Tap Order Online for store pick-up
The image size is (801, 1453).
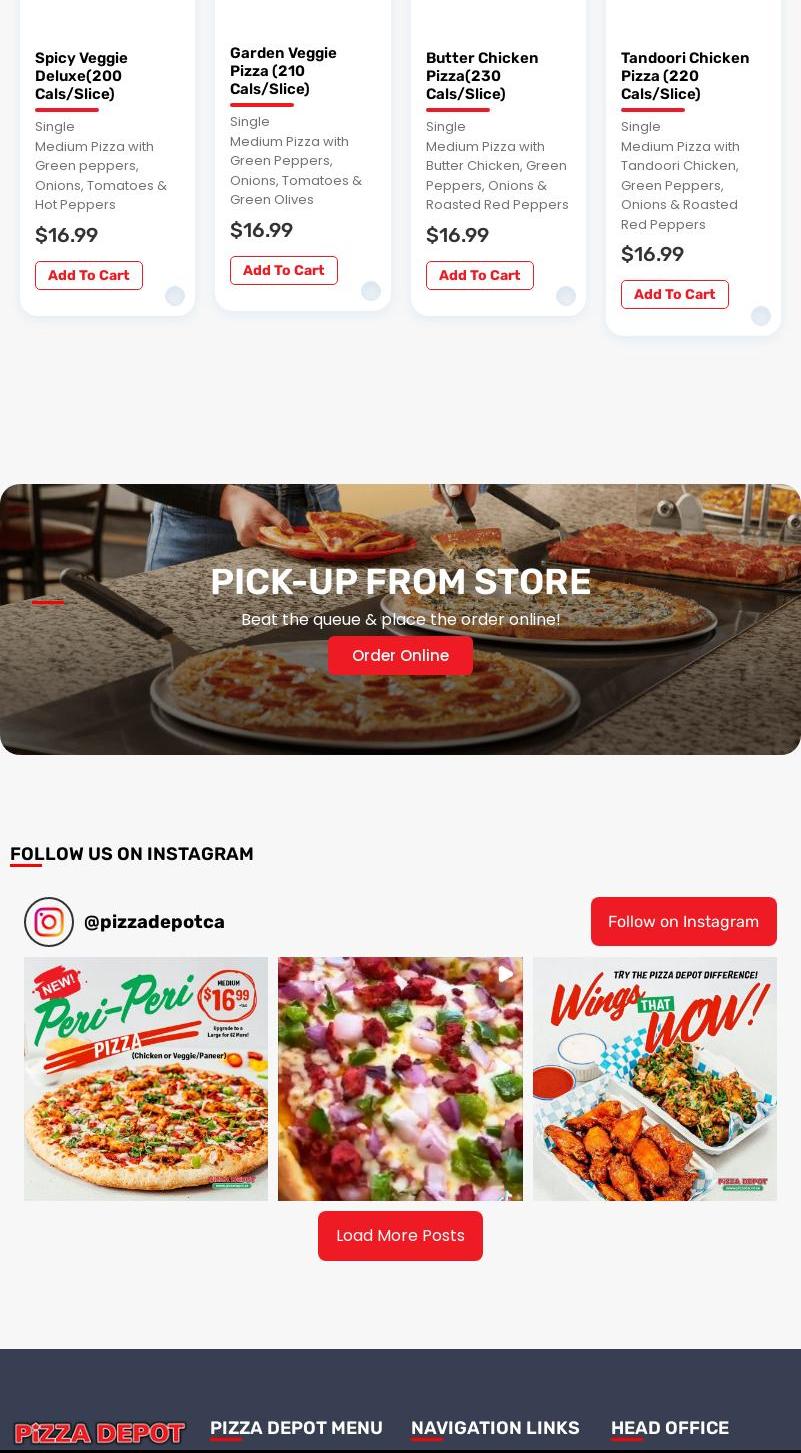[400, 655]
